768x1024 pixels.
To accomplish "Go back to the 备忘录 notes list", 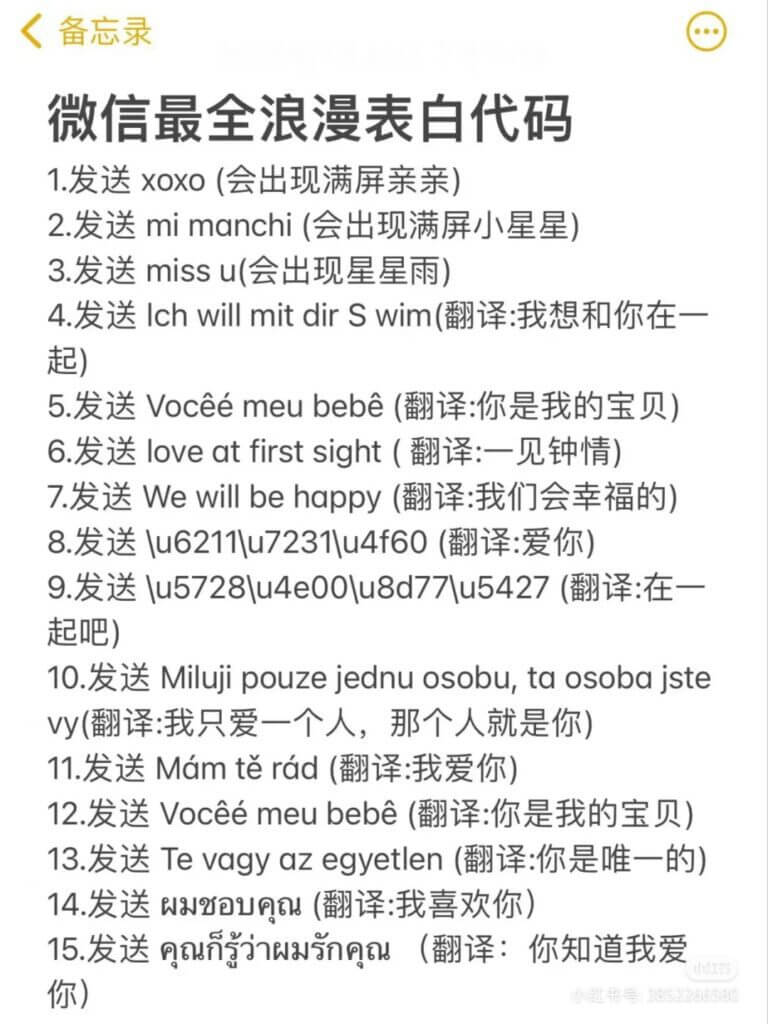I will point(87,32).
